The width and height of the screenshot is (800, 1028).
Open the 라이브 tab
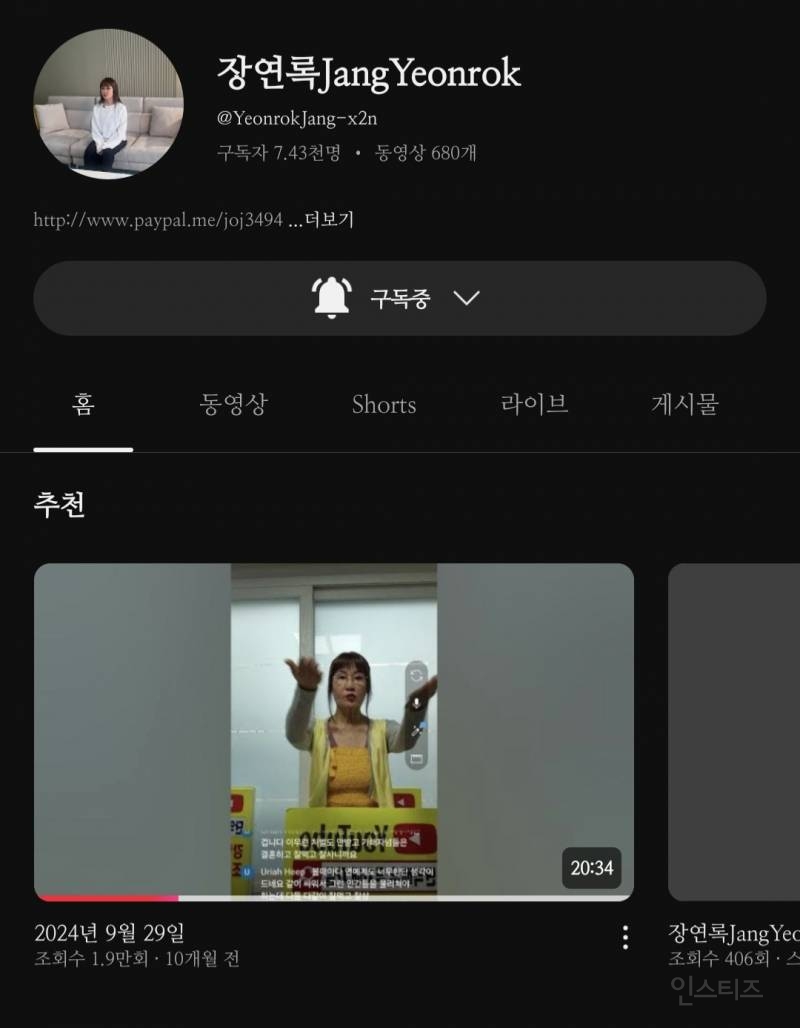tap(534, 404)
